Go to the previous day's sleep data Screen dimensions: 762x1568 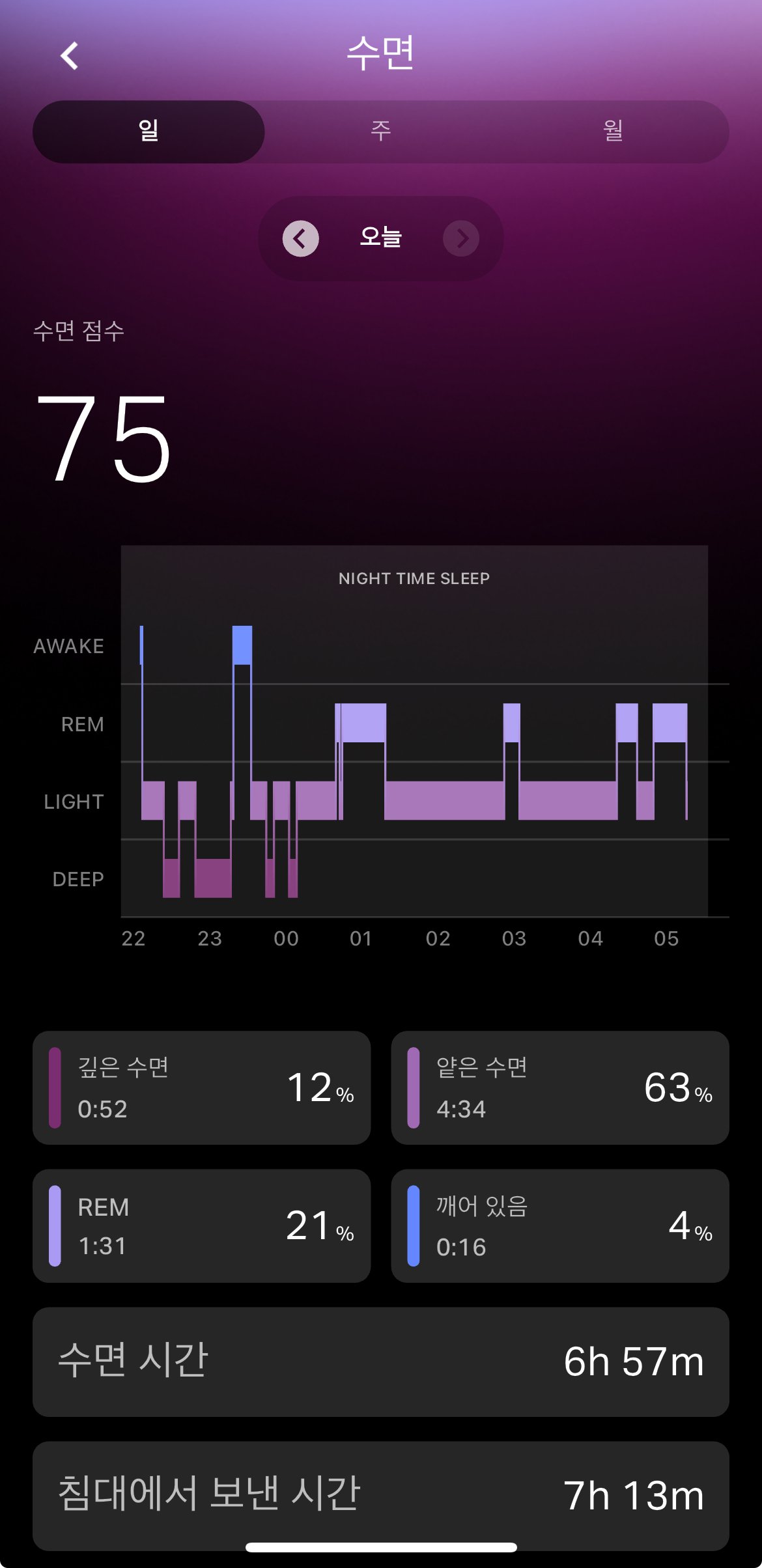[300, 238]
